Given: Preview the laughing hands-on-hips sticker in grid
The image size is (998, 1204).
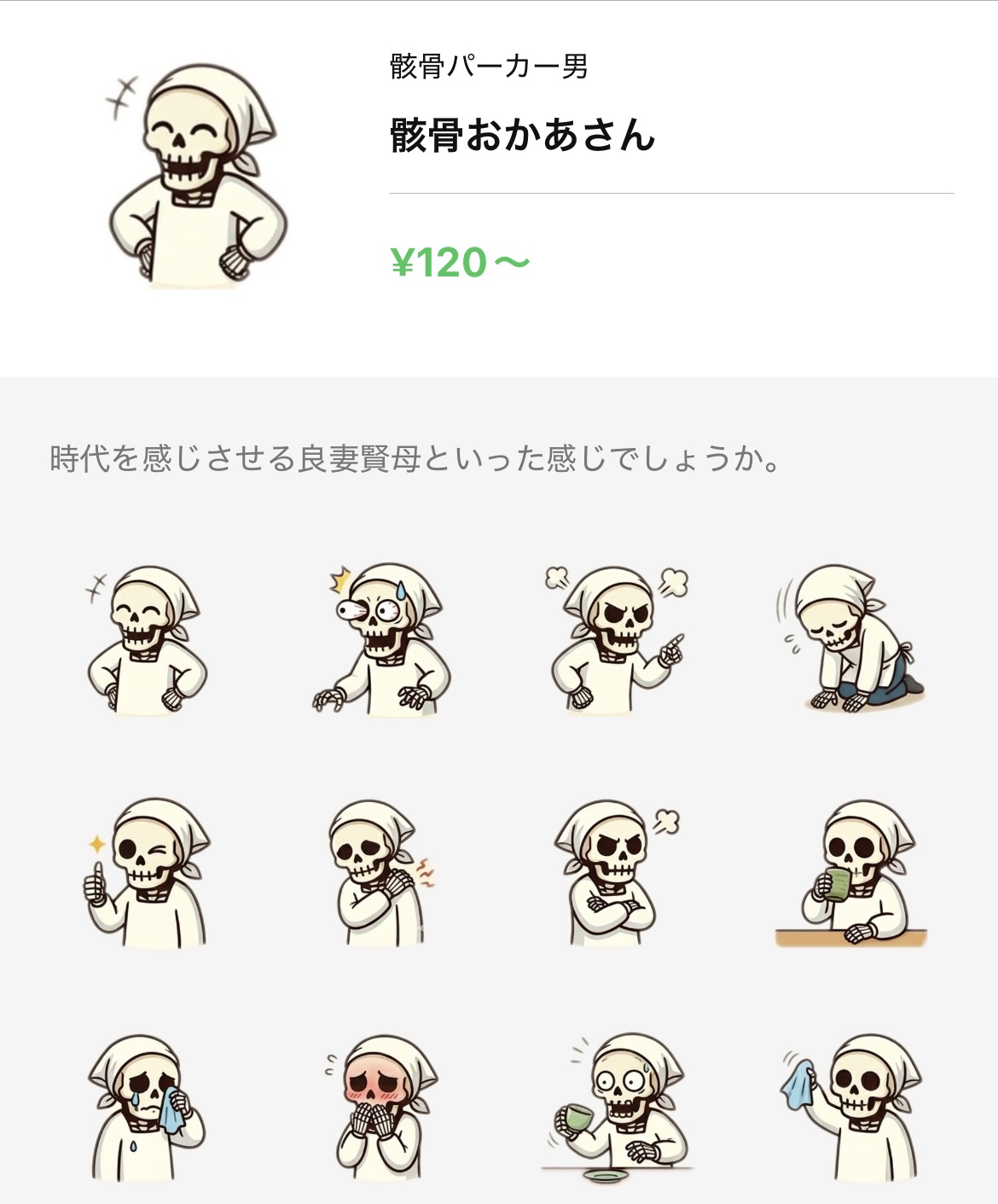Looking at the screenshot, I should pos(147,640).
